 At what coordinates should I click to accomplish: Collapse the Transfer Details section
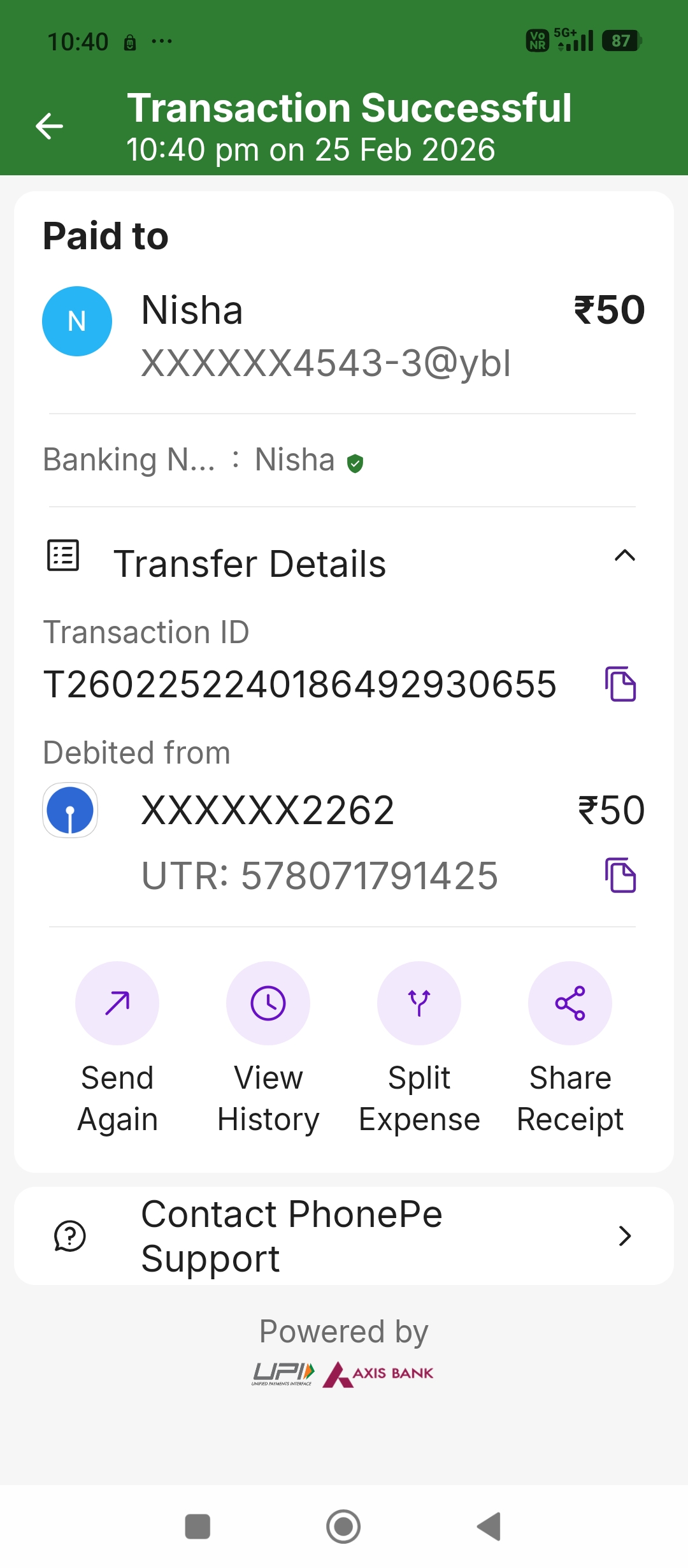click(624, 556)
